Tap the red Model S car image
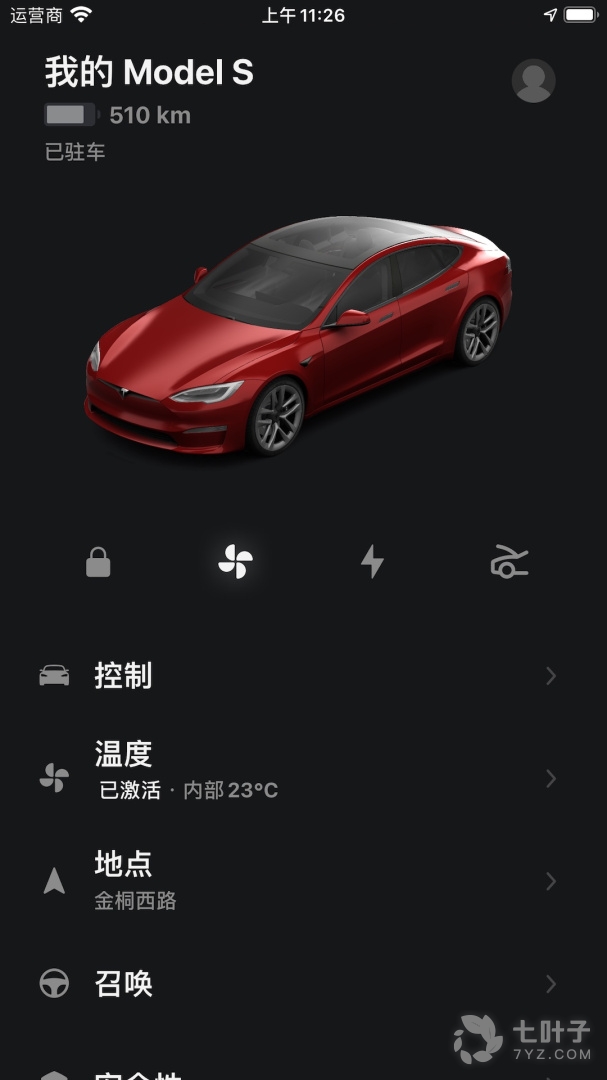 pyautogui.click(x=300, y=335)
